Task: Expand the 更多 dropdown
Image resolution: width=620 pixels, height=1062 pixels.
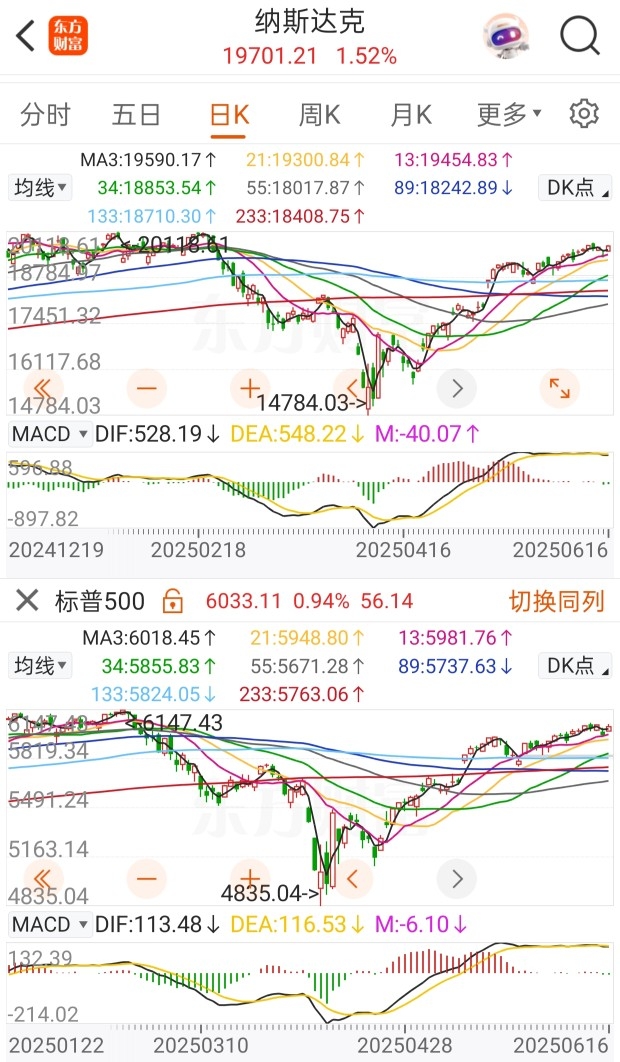Action: 509,114
